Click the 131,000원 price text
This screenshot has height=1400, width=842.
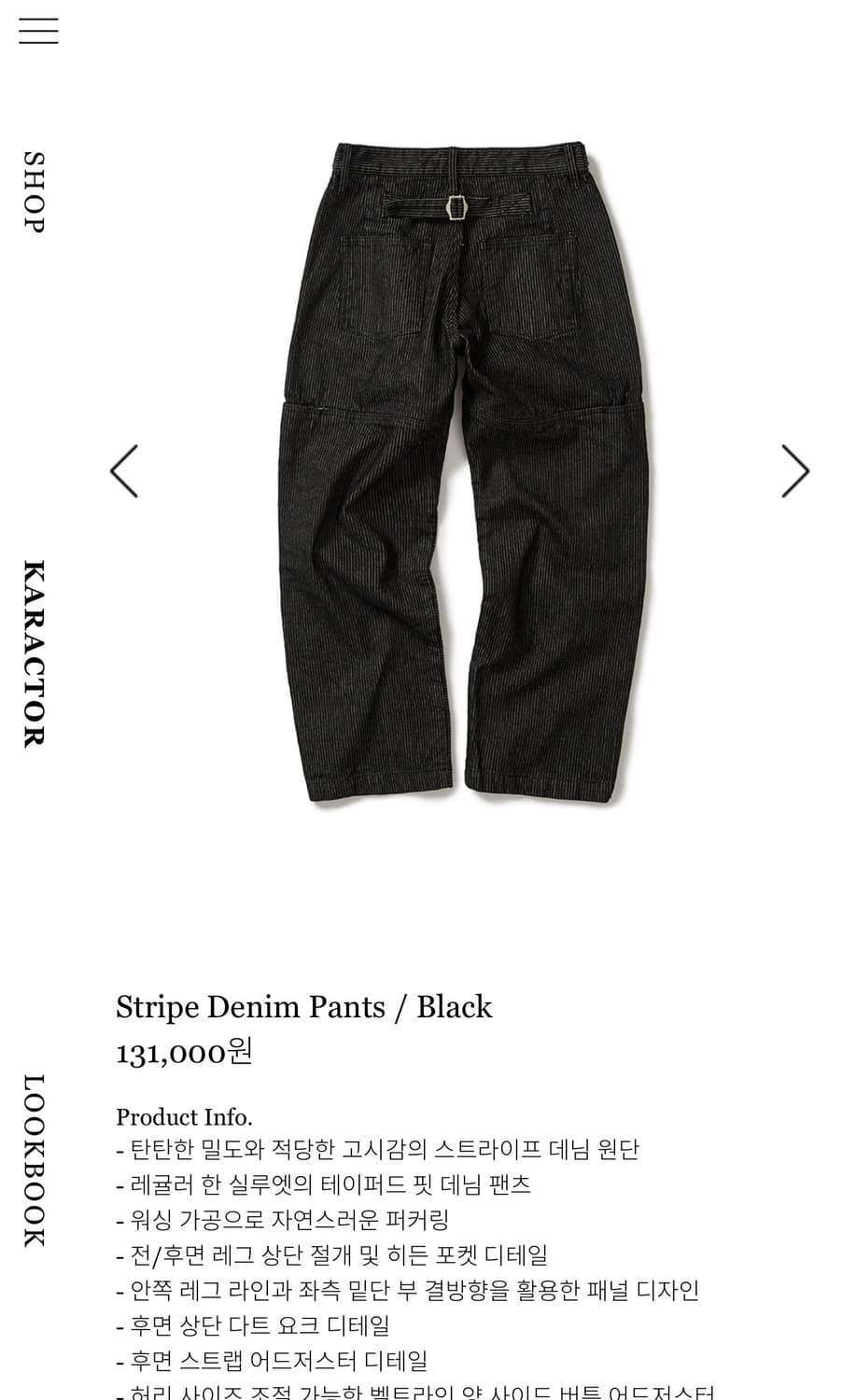coord(183,1051)
